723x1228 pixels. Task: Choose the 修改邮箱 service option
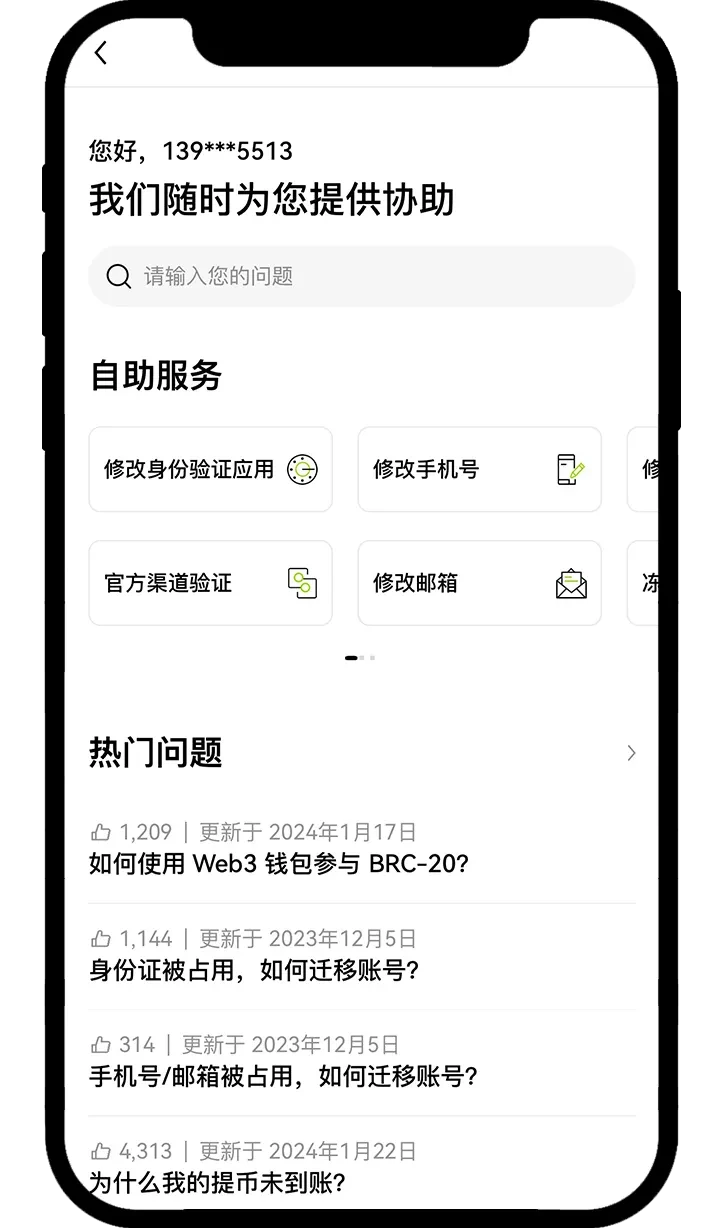pos(479,583)
